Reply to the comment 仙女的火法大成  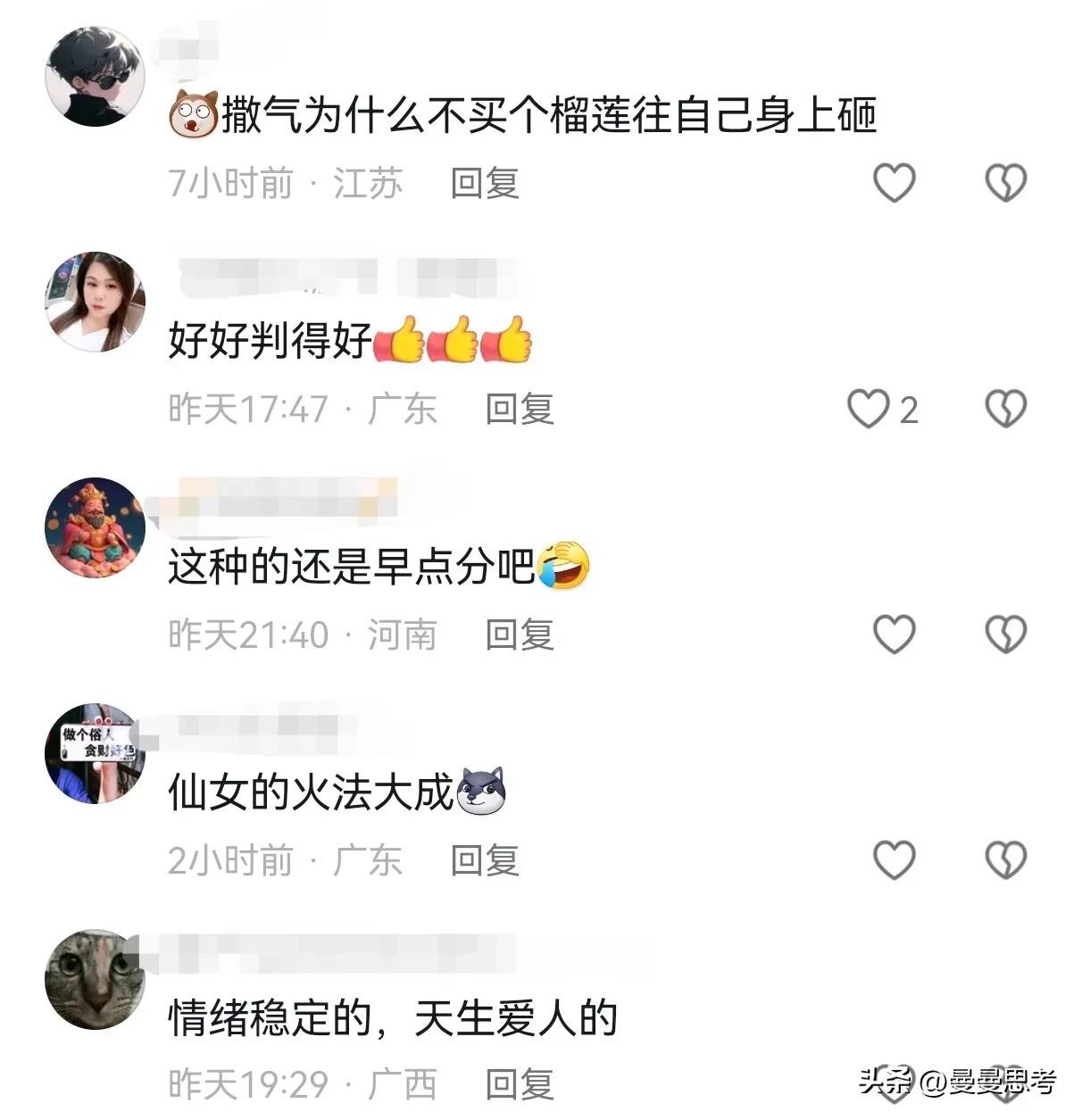pyautogui.click(x=485, y=860)
